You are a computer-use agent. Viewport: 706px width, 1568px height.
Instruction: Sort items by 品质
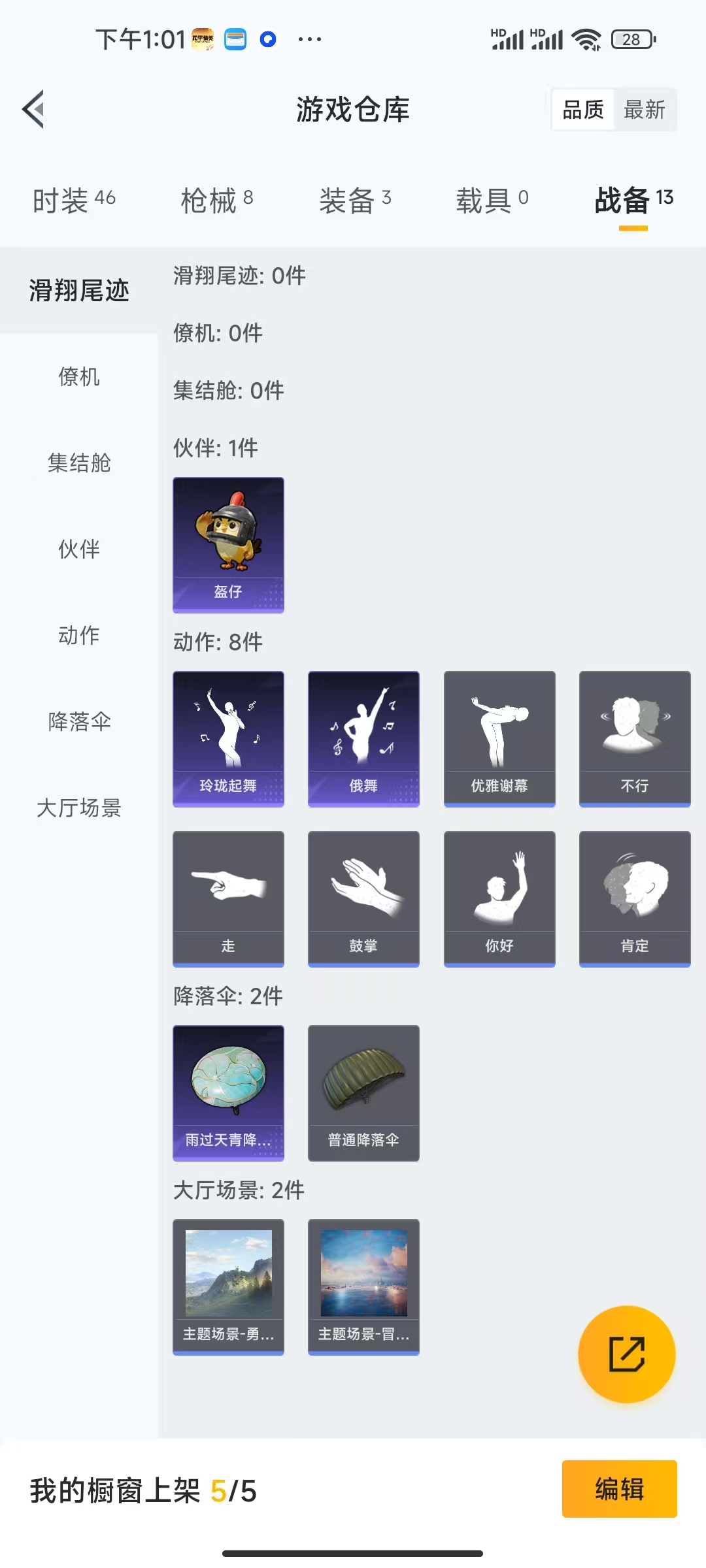tap(583, 110)
